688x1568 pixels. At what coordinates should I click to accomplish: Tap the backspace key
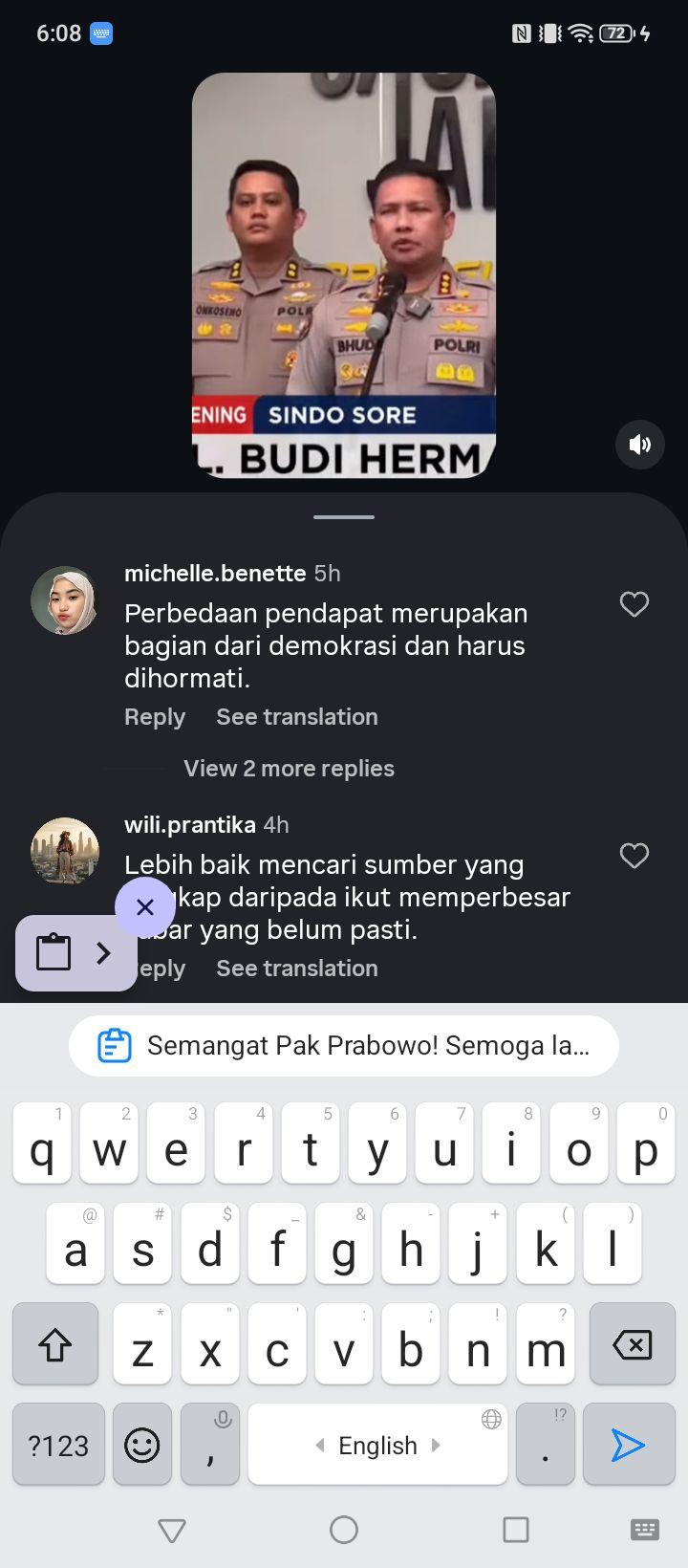point(633,1344)
